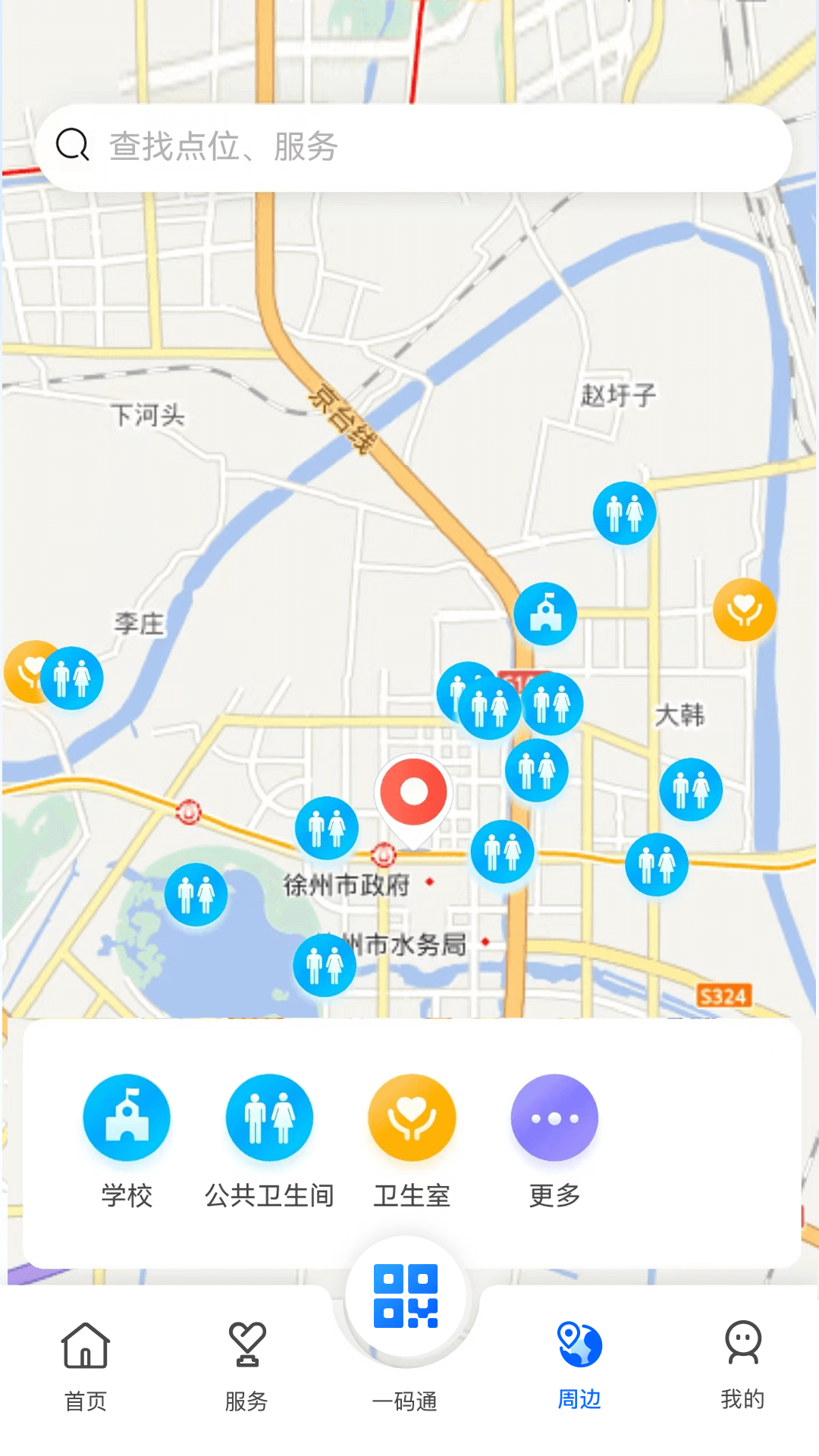The width and height of the screenshot is (819, 1456).
Task: Tap the 查找点位、服务 search field
Action: [409, 146]
